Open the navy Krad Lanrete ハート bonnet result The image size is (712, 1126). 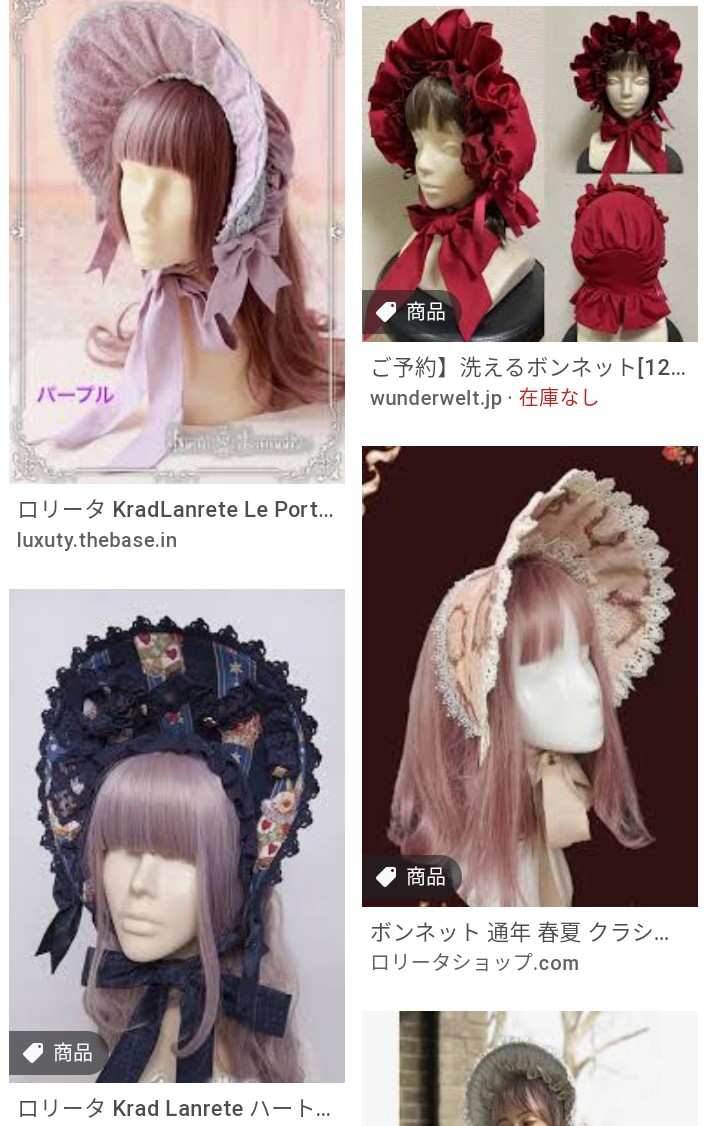(x=177, y=835)
